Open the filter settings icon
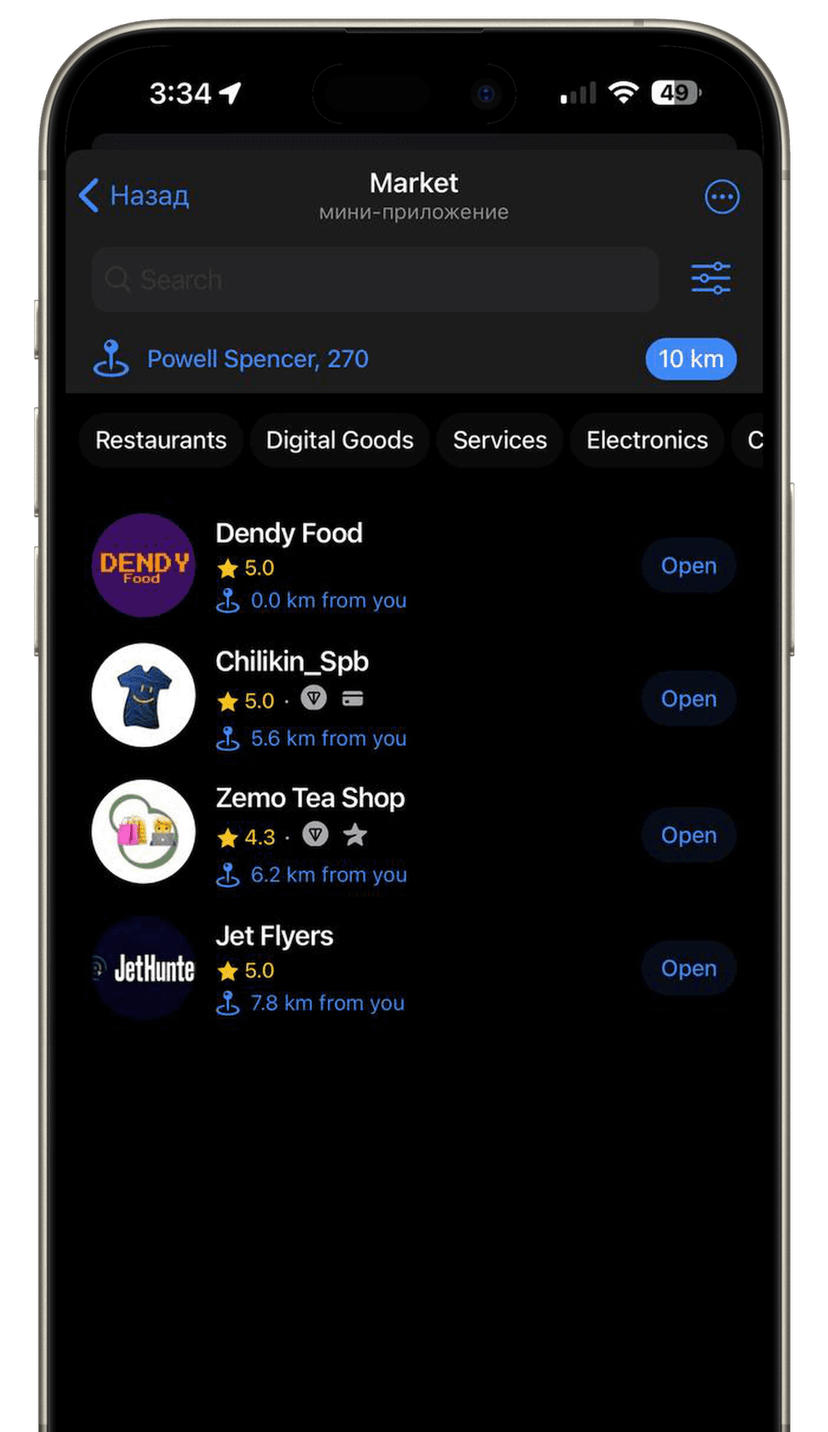 tap(711, 278)
